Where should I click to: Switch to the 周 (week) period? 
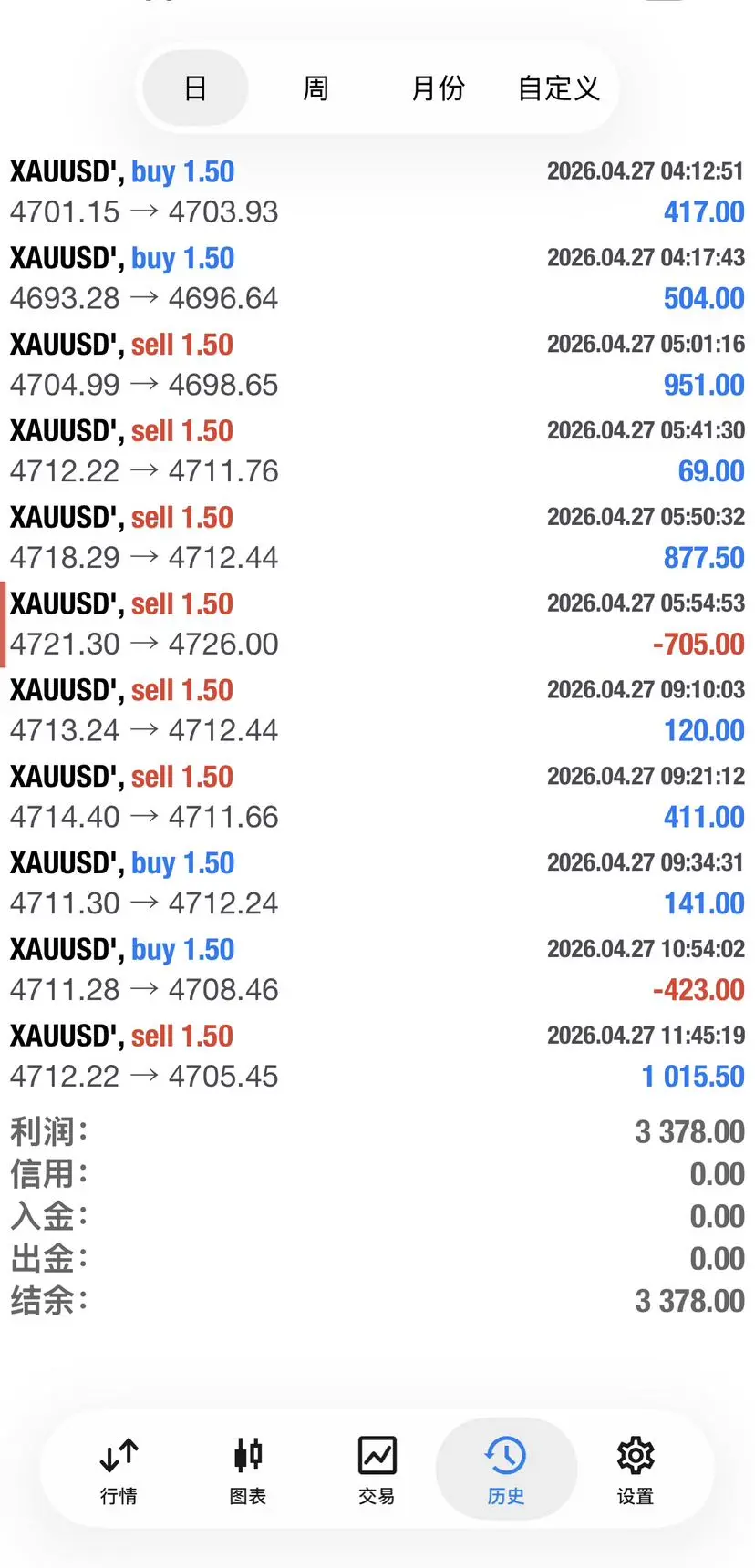(315, 88)
